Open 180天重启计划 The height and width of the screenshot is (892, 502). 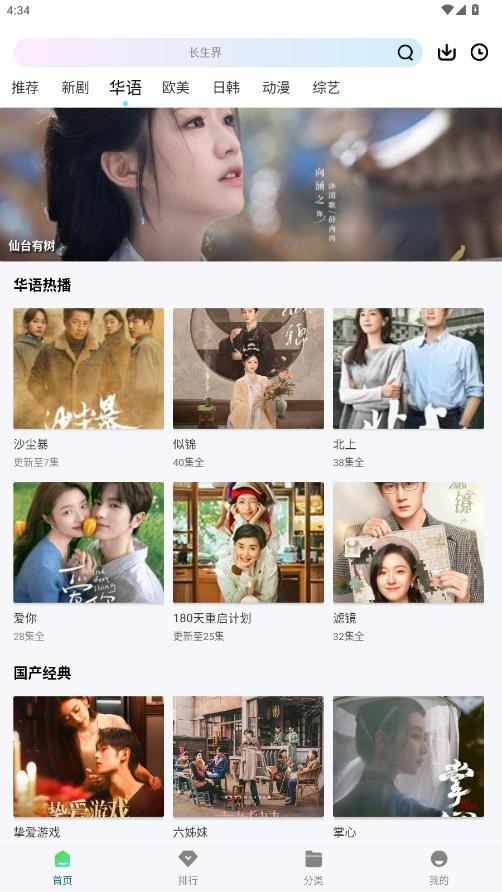click(248, 543)
